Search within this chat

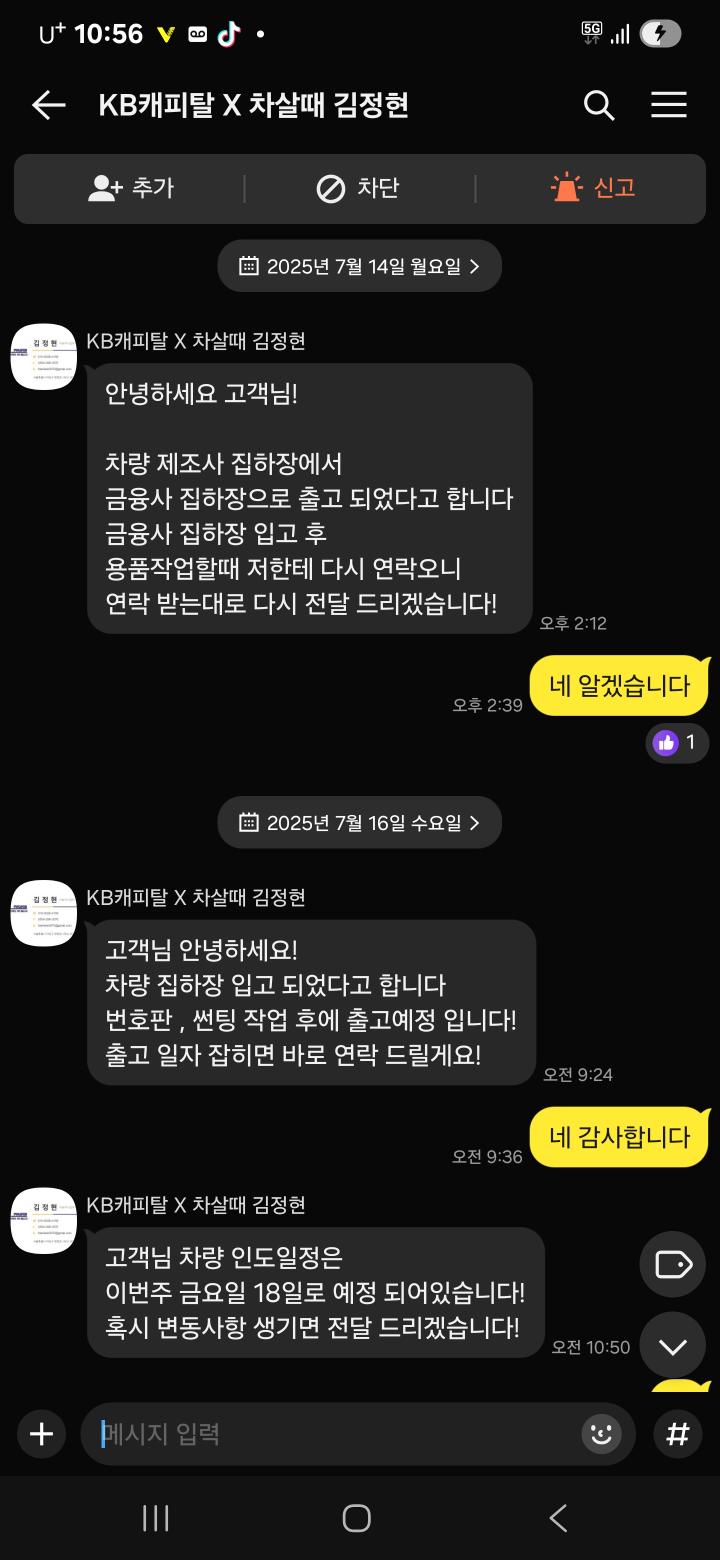598,105
